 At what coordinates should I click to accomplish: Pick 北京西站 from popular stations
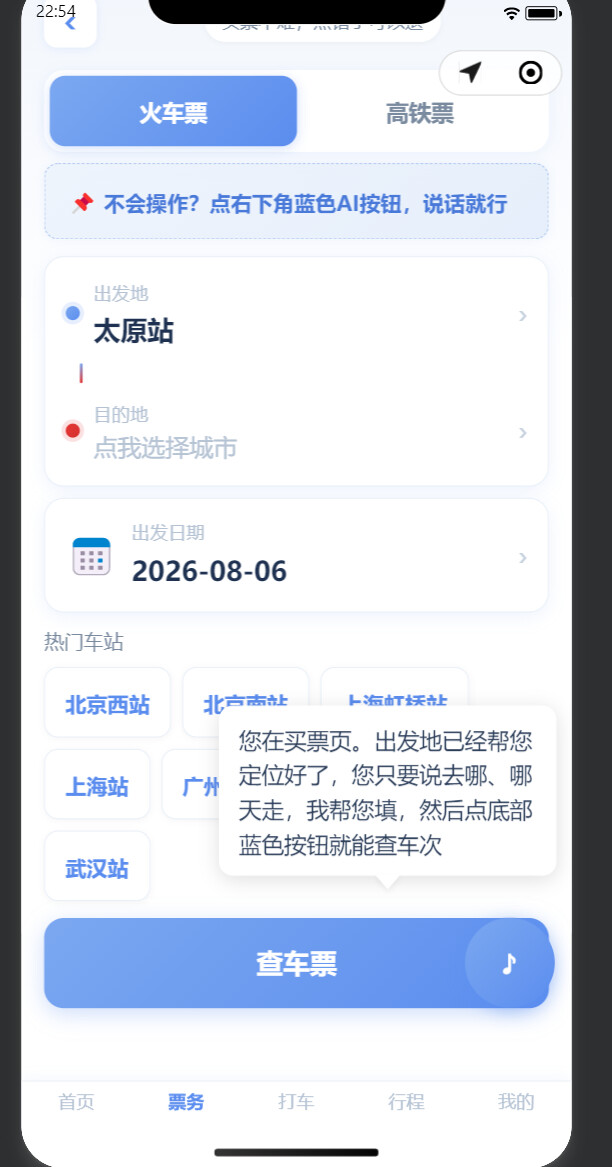pyautogui.click(x=108, y=703)
